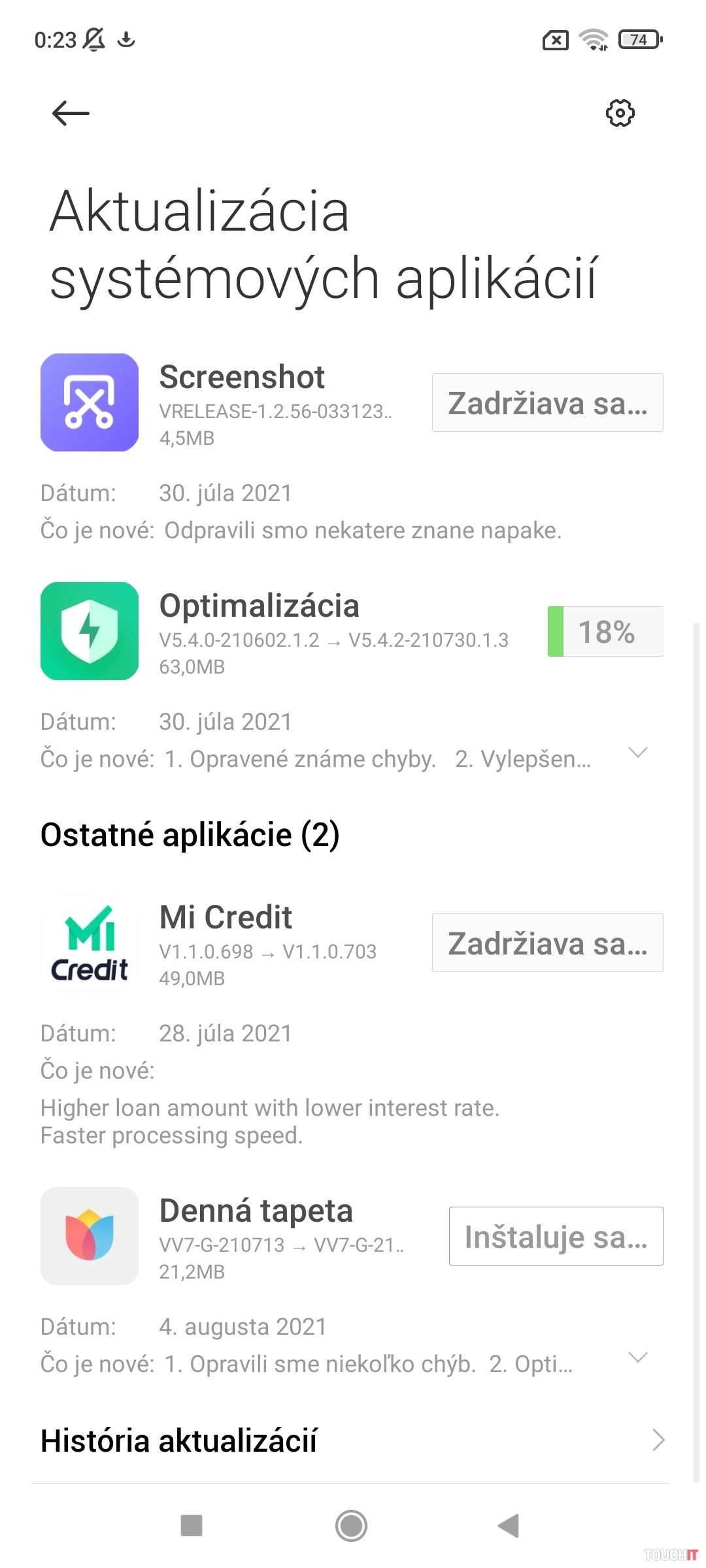Open the settings gear icon

click(620, 114)
